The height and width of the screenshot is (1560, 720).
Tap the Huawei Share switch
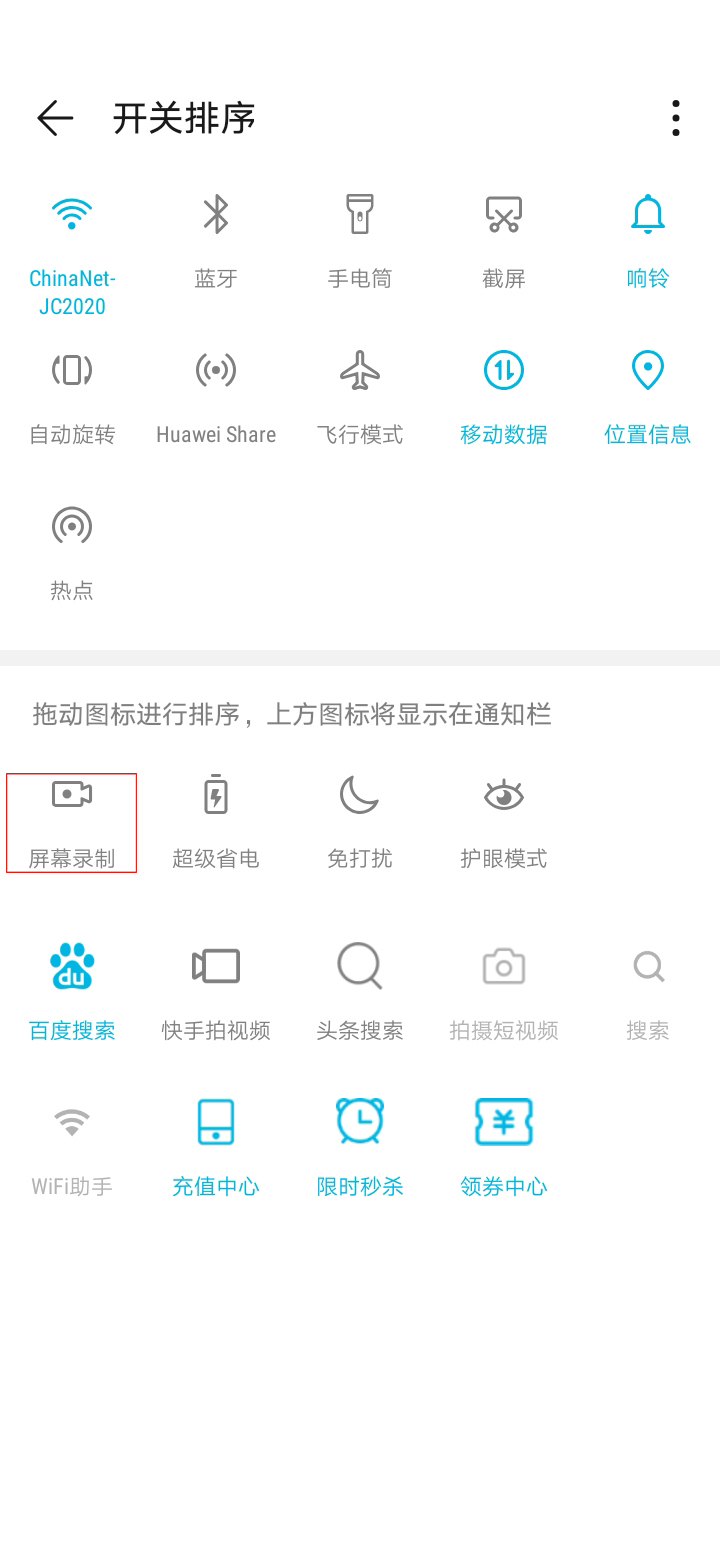(x=216, y=371)
